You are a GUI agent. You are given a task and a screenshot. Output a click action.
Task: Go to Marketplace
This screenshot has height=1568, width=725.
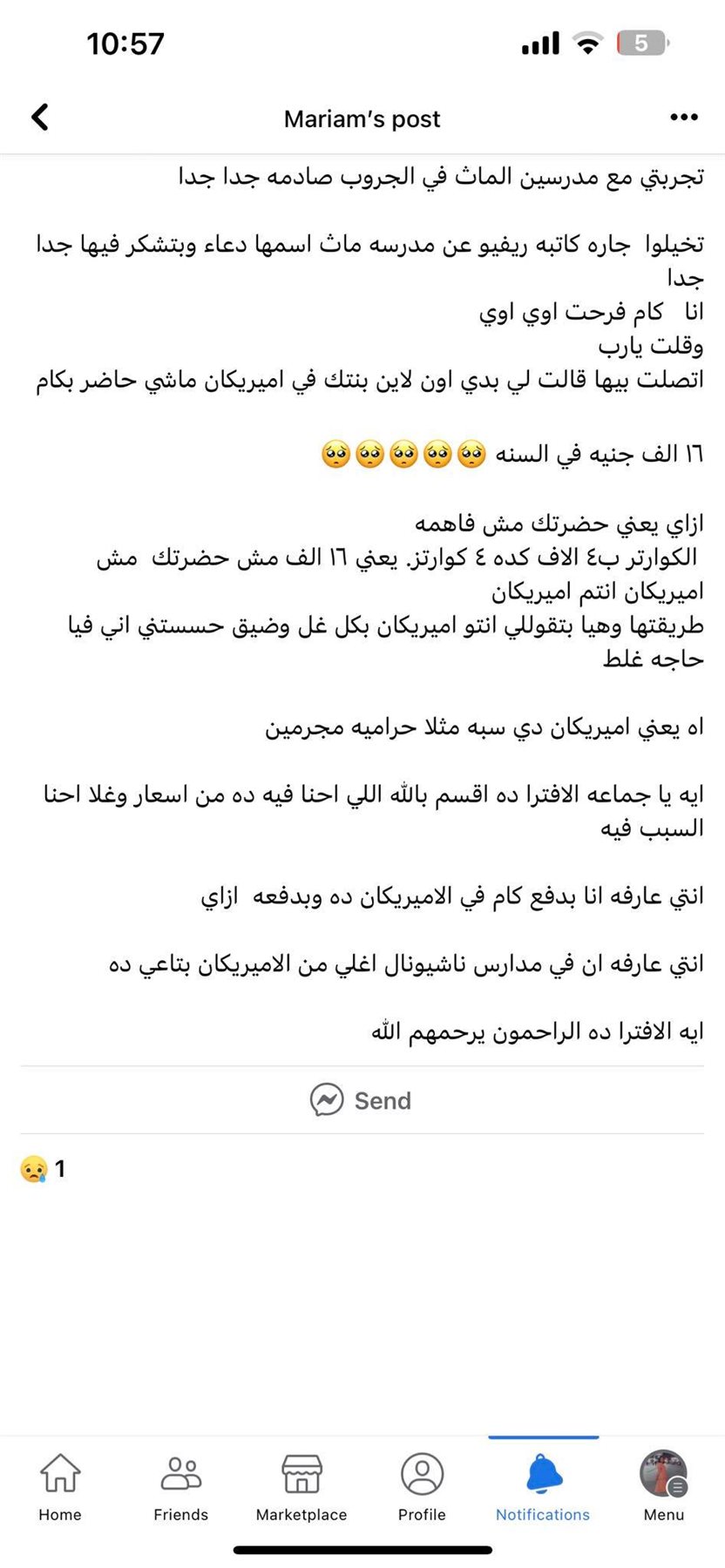coord(302,1487)
